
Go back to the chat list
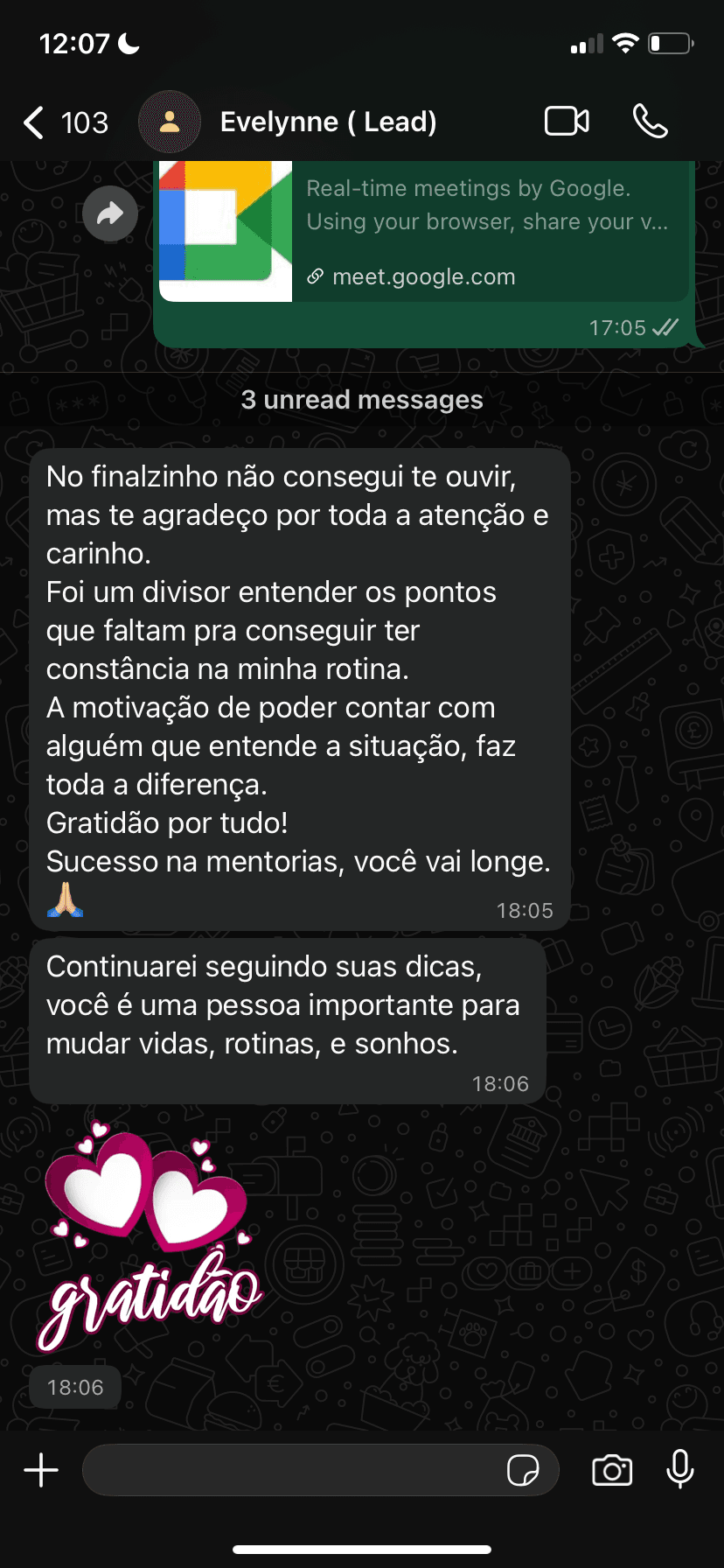click(33, 122)
